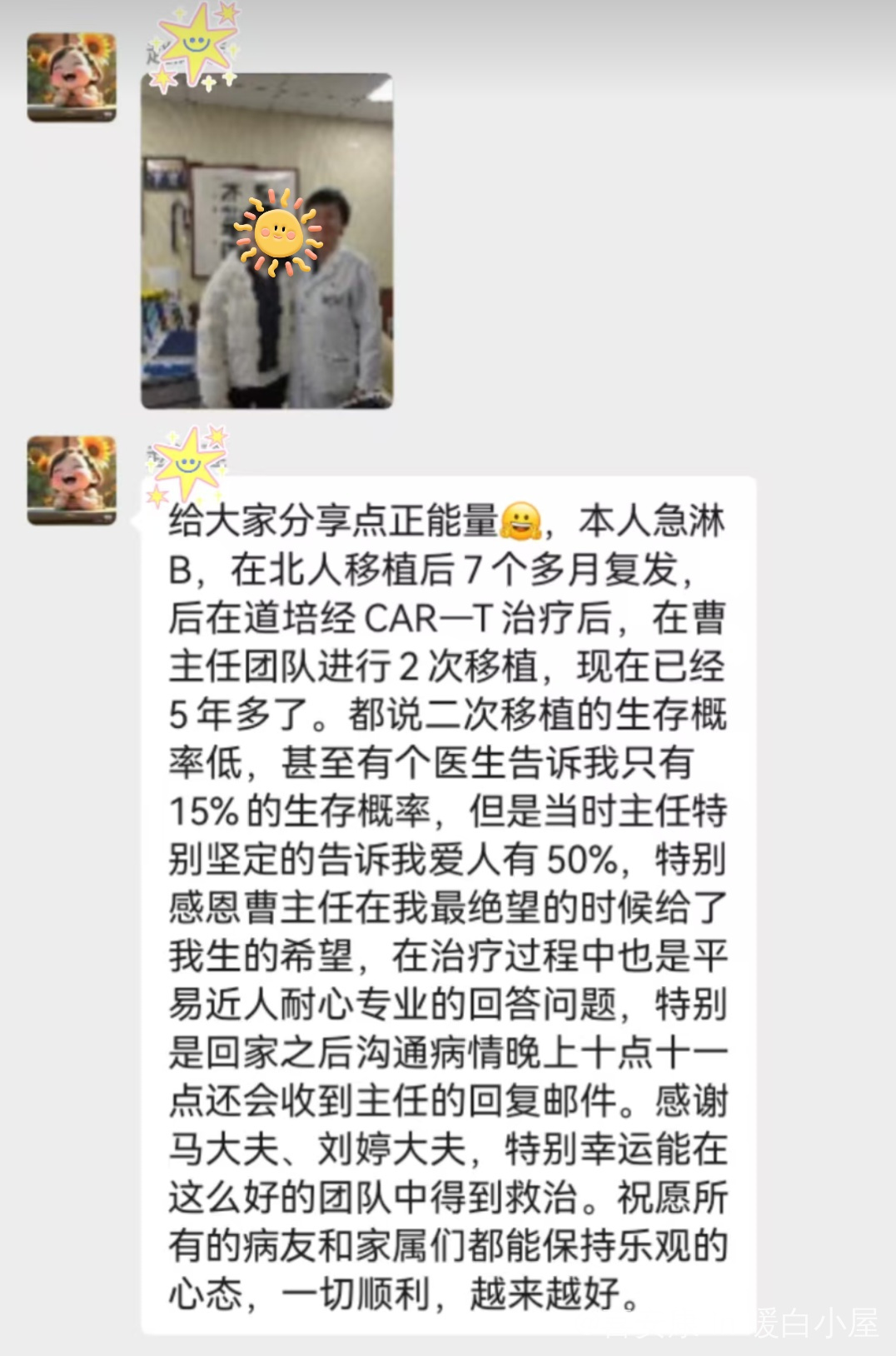This screenshot has width=896, height=1356.
Task: Open the photo message of two people
Action: point(266,242)
